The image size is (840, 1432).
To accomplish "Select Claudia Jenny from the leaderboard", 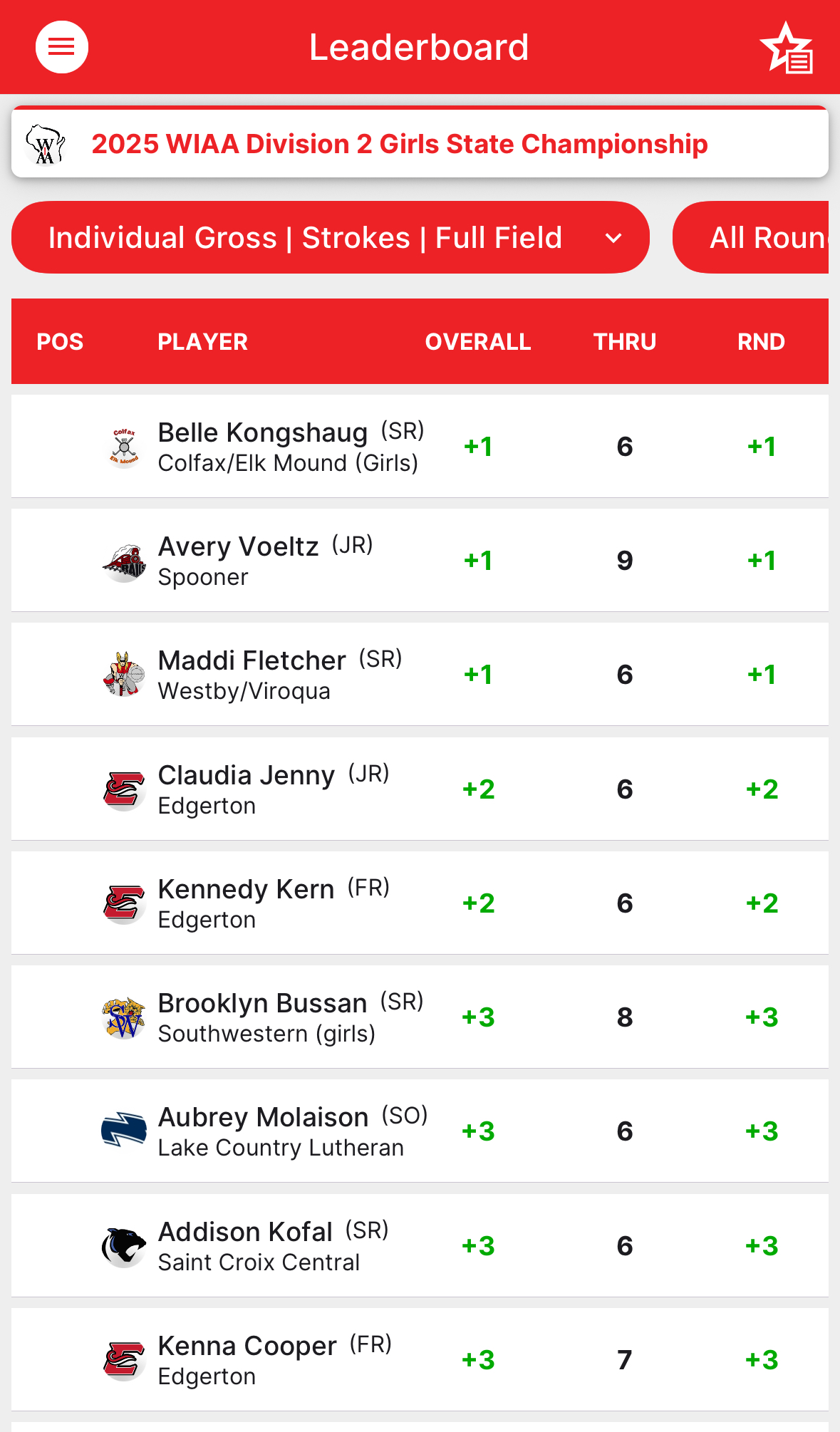I will tap(420, 789).
